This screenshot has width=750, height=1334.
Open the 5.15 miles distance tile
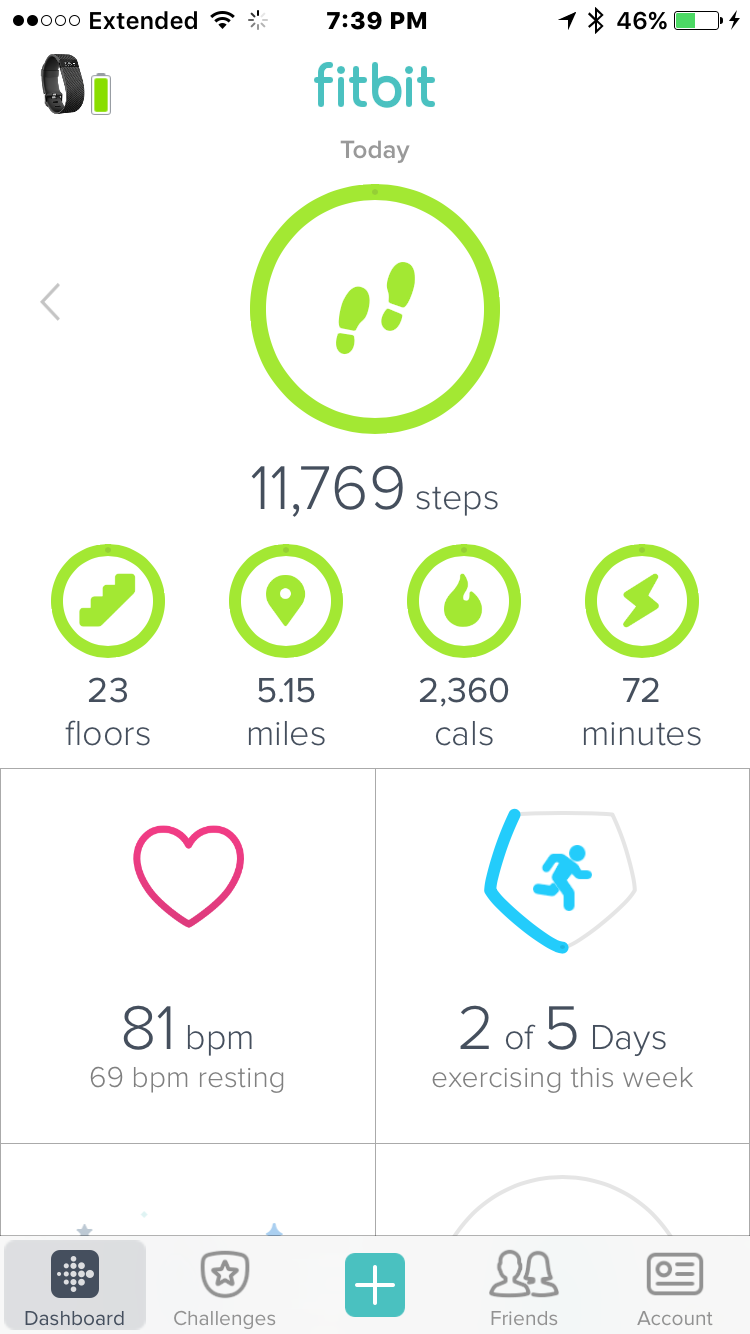coord(286,602)
